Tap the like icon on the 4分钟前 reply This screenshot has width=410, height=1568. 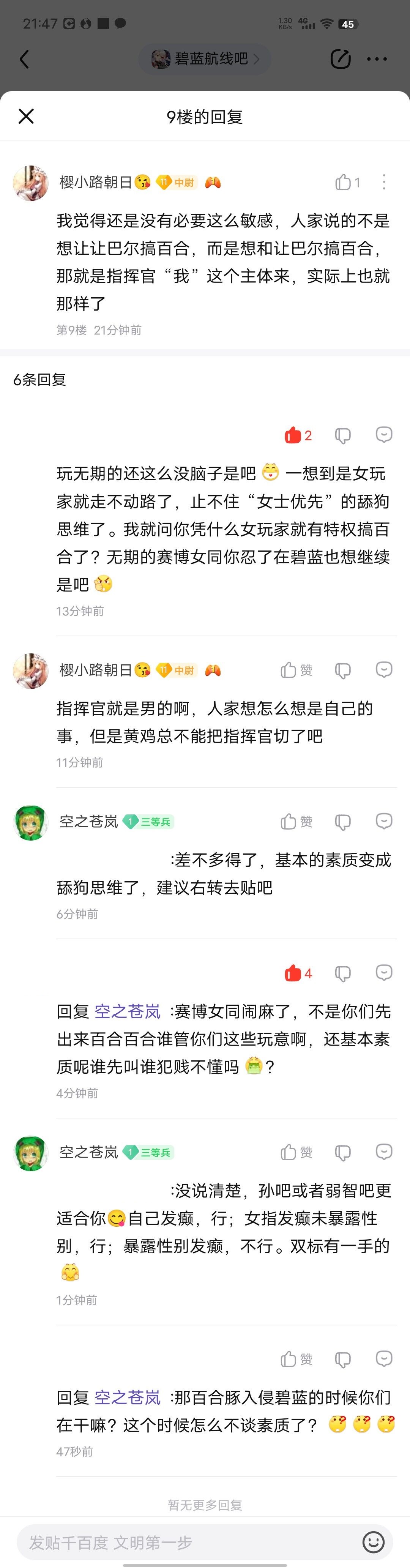coord(293,973)
